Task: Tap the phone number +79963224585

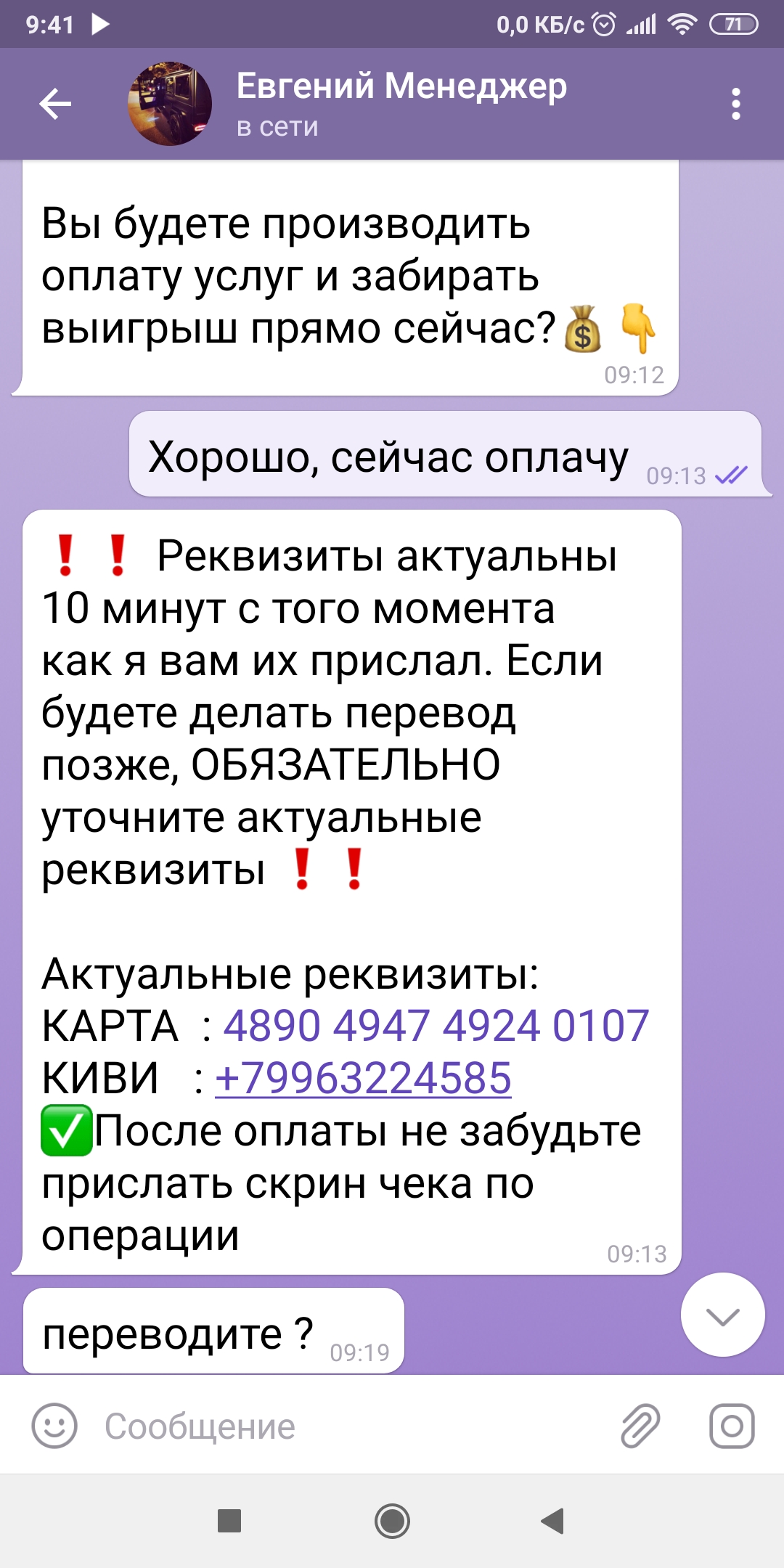Action: (364, 1078)
